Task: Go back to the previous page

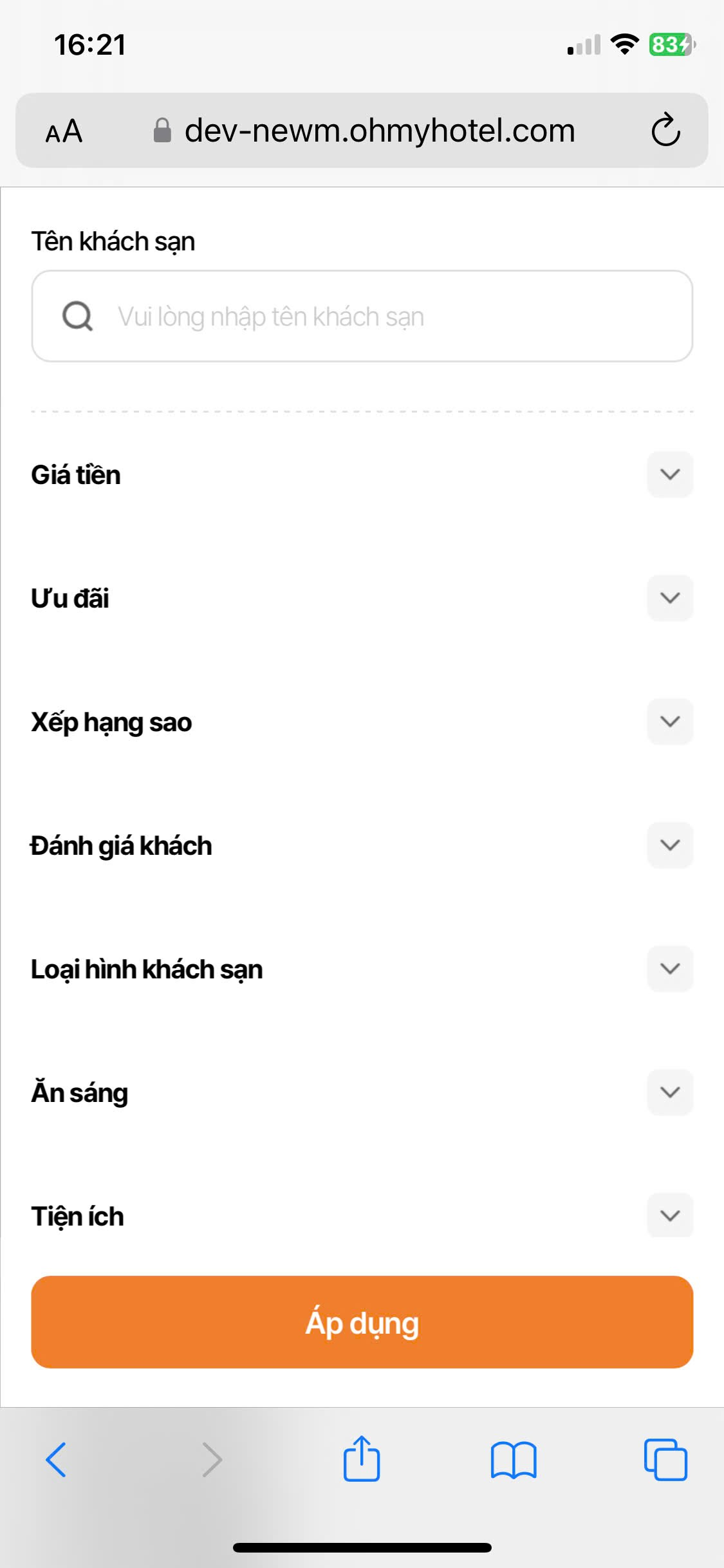Action: point(57,1459)
